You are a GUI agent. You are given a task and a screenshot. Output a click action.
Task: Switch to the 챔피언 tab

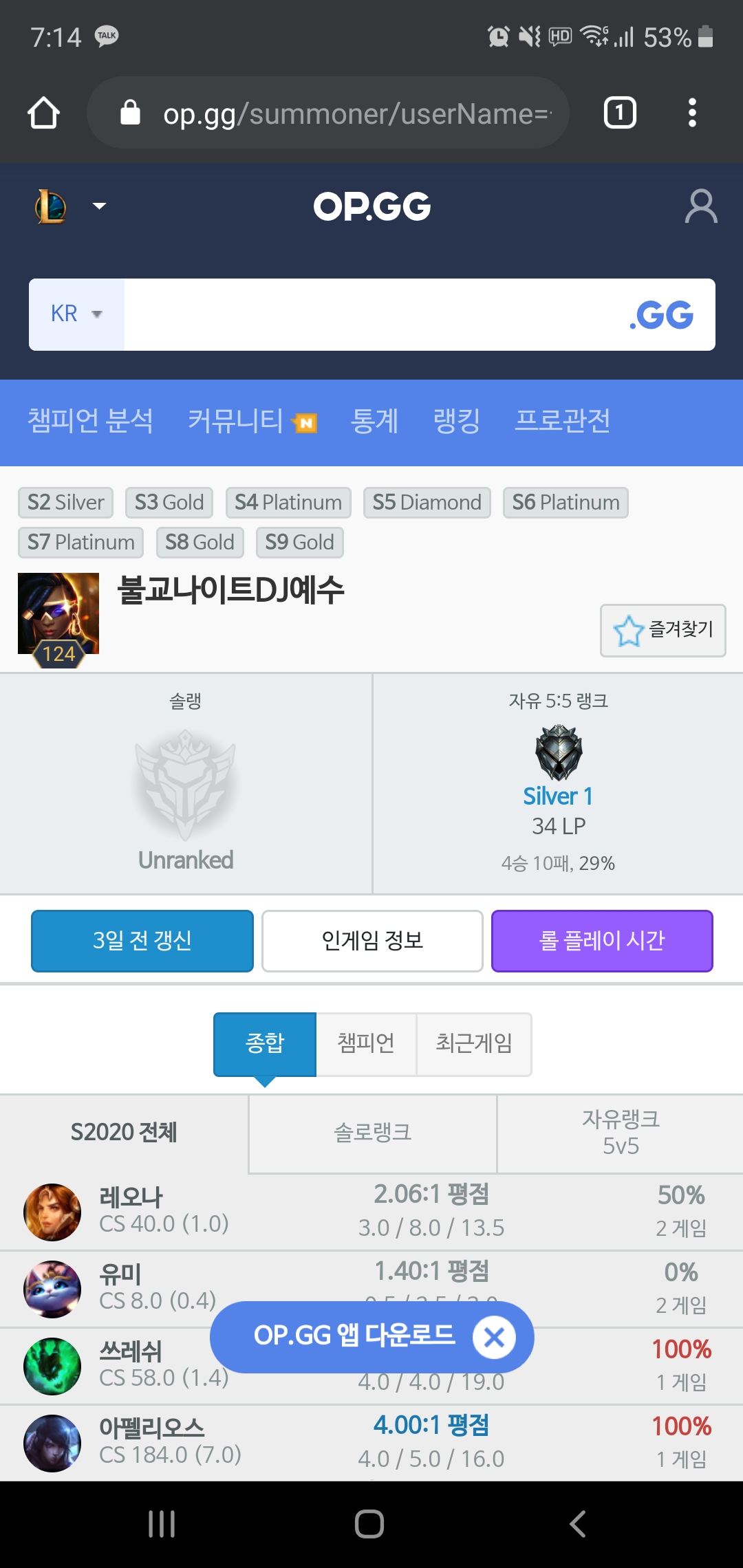(366, 1044)
